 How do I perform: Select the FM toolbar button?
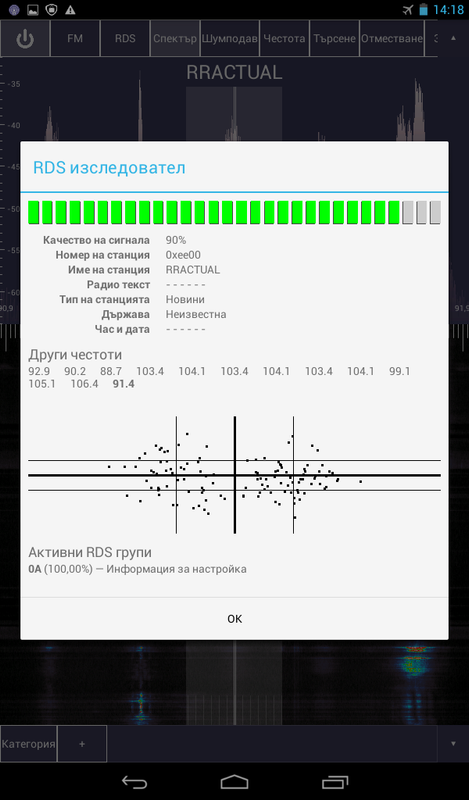pyautogui.click(x=75, y=38)
